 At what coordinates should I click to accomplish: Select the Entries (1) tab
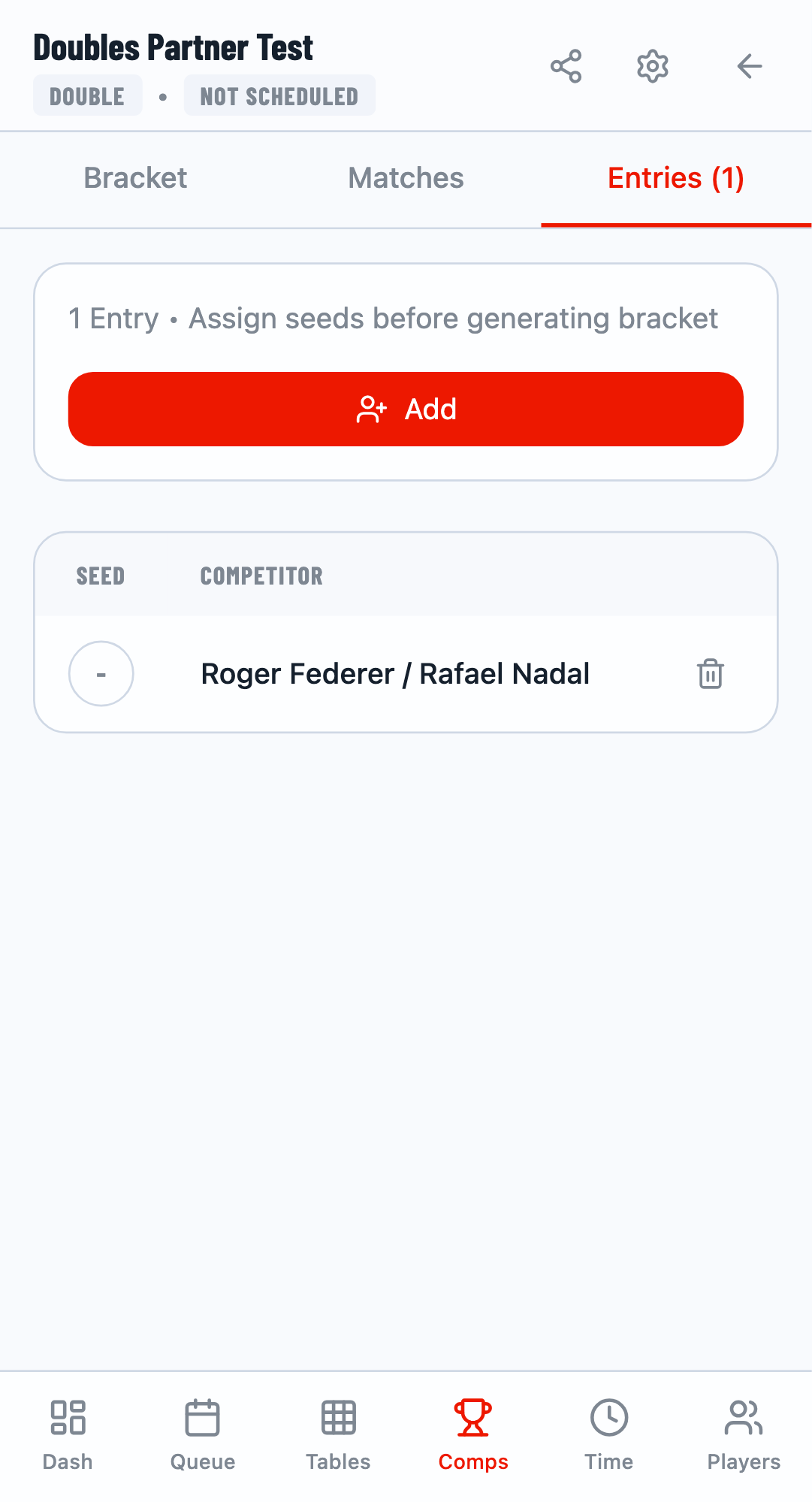[675, 179]
